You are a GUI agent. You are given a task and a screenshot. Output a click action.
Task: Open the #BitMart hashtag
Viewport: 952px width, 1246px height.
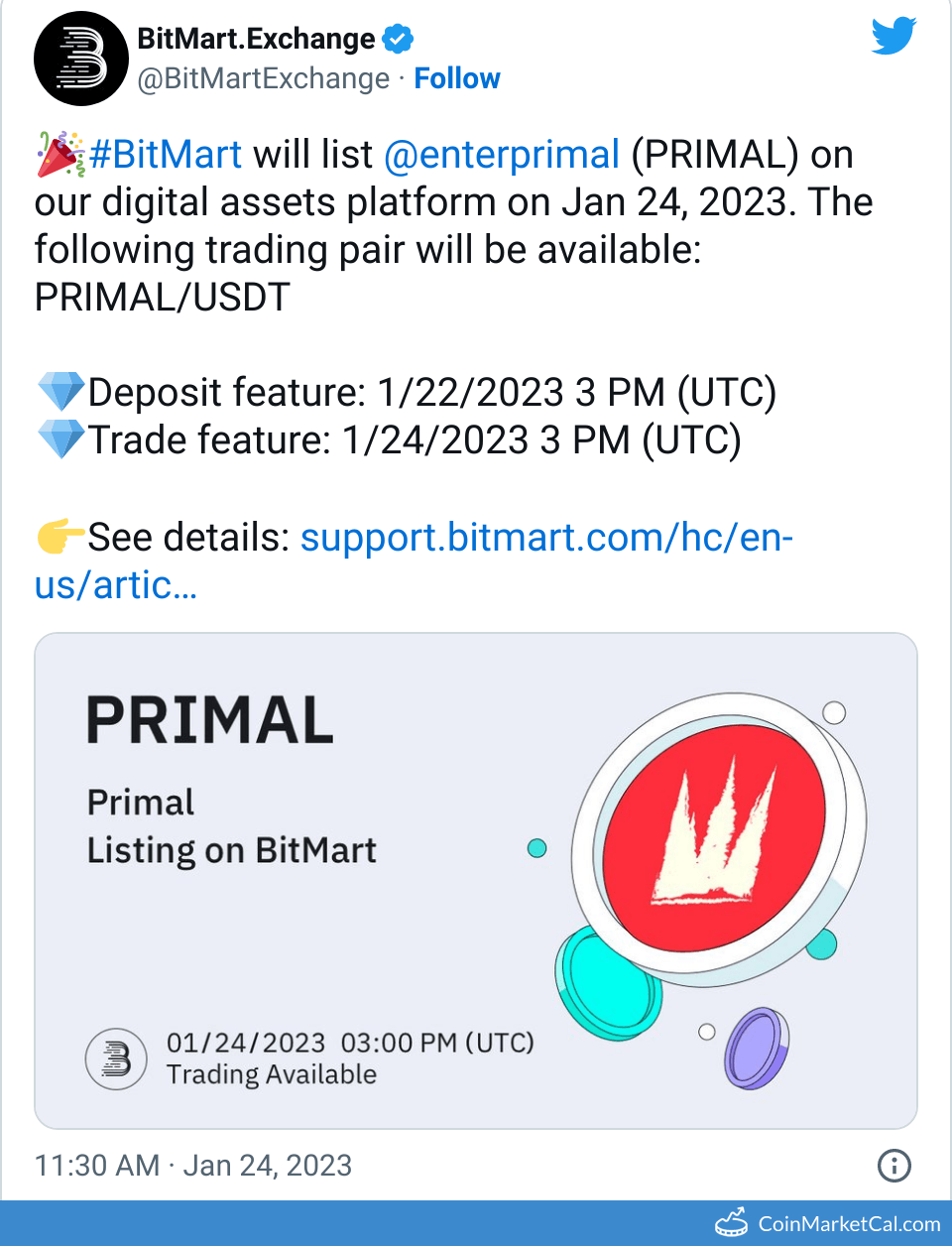point(165,155)
